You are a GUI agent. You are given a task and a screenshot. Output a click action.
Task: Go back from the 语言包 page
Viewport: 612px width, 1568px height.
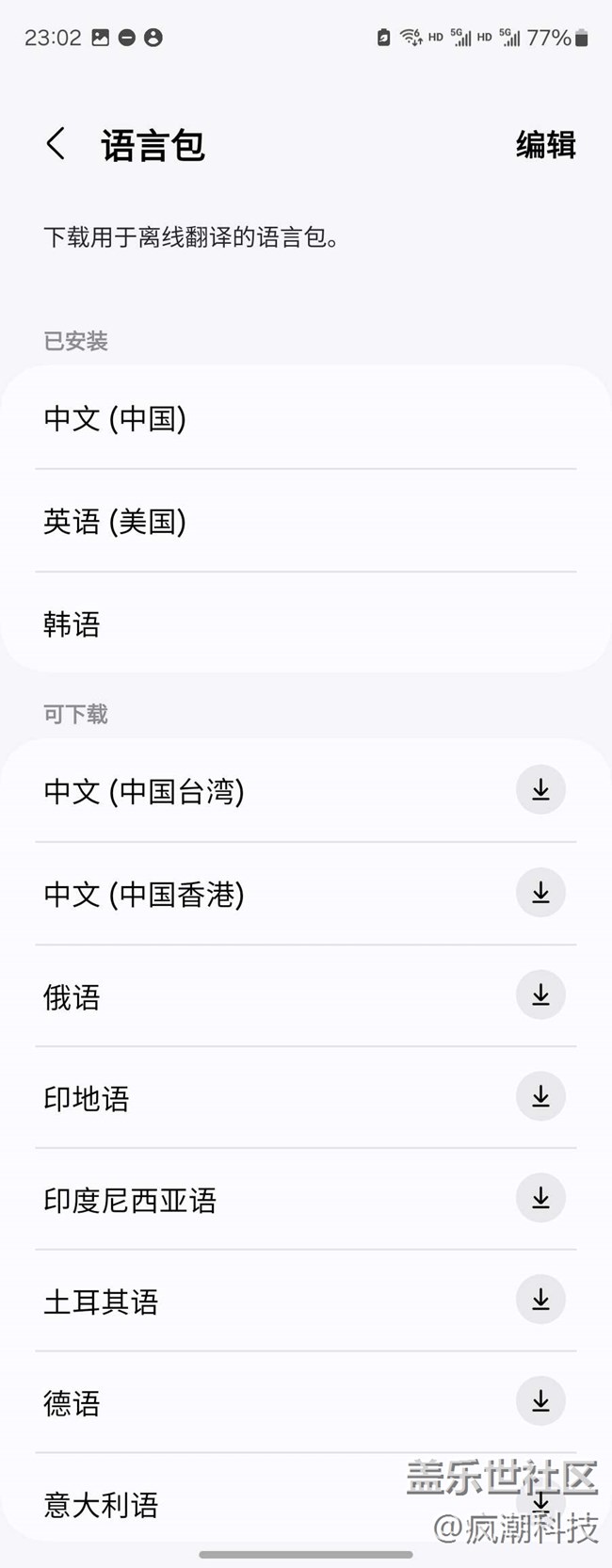click(56, 144)
